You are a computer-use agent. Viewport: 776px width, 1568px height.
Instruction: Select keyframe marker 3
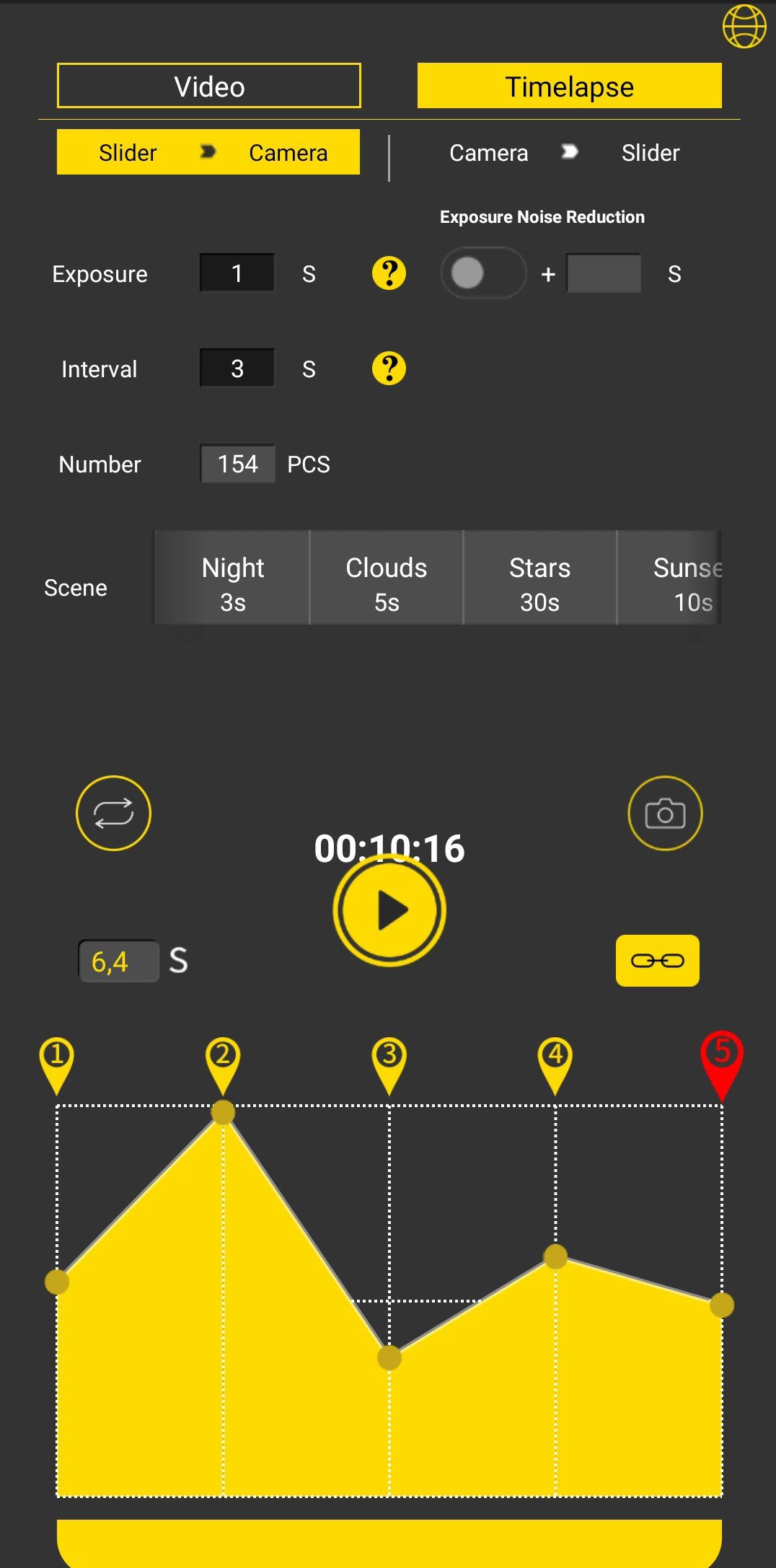point(389,1062)
